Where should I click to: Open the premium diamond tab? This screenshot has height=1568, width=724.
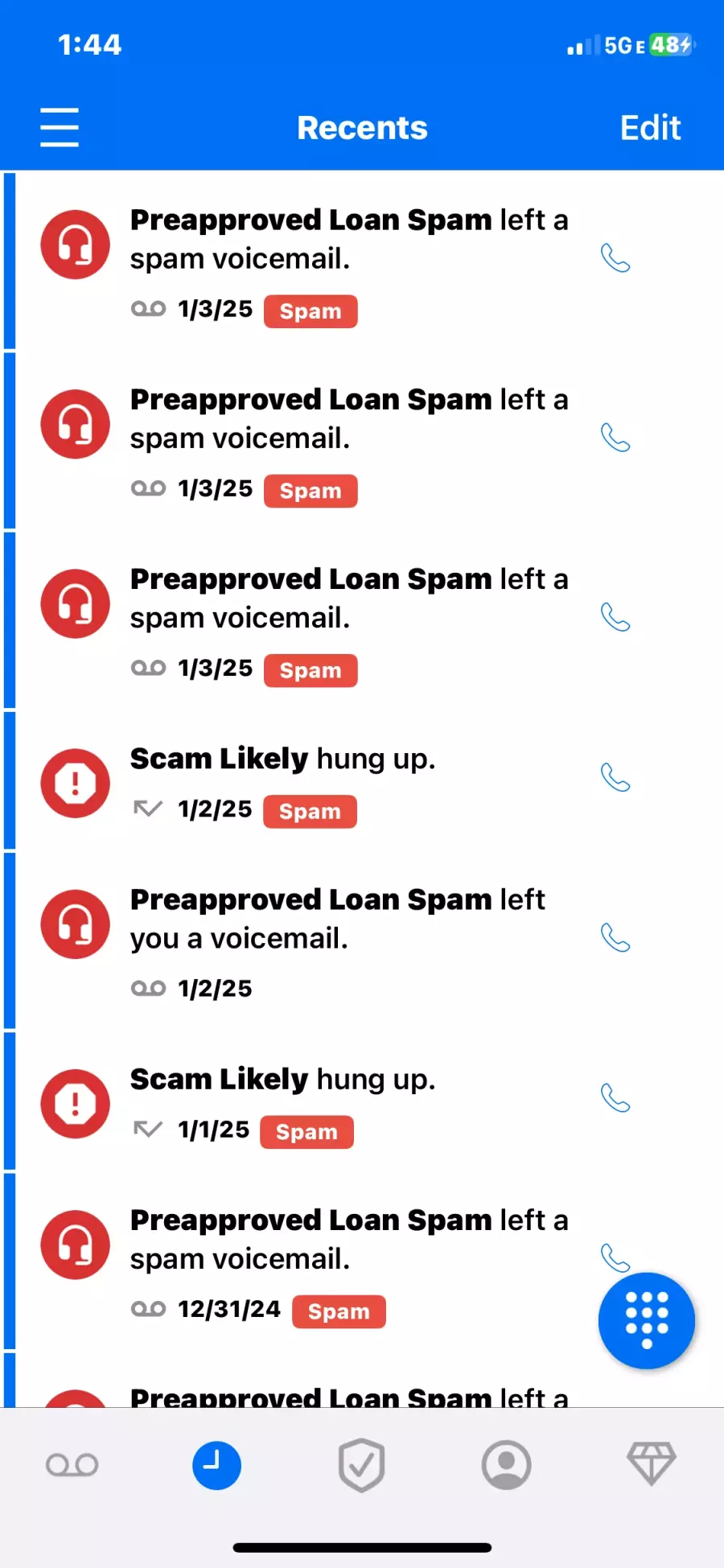[651, 1463]
